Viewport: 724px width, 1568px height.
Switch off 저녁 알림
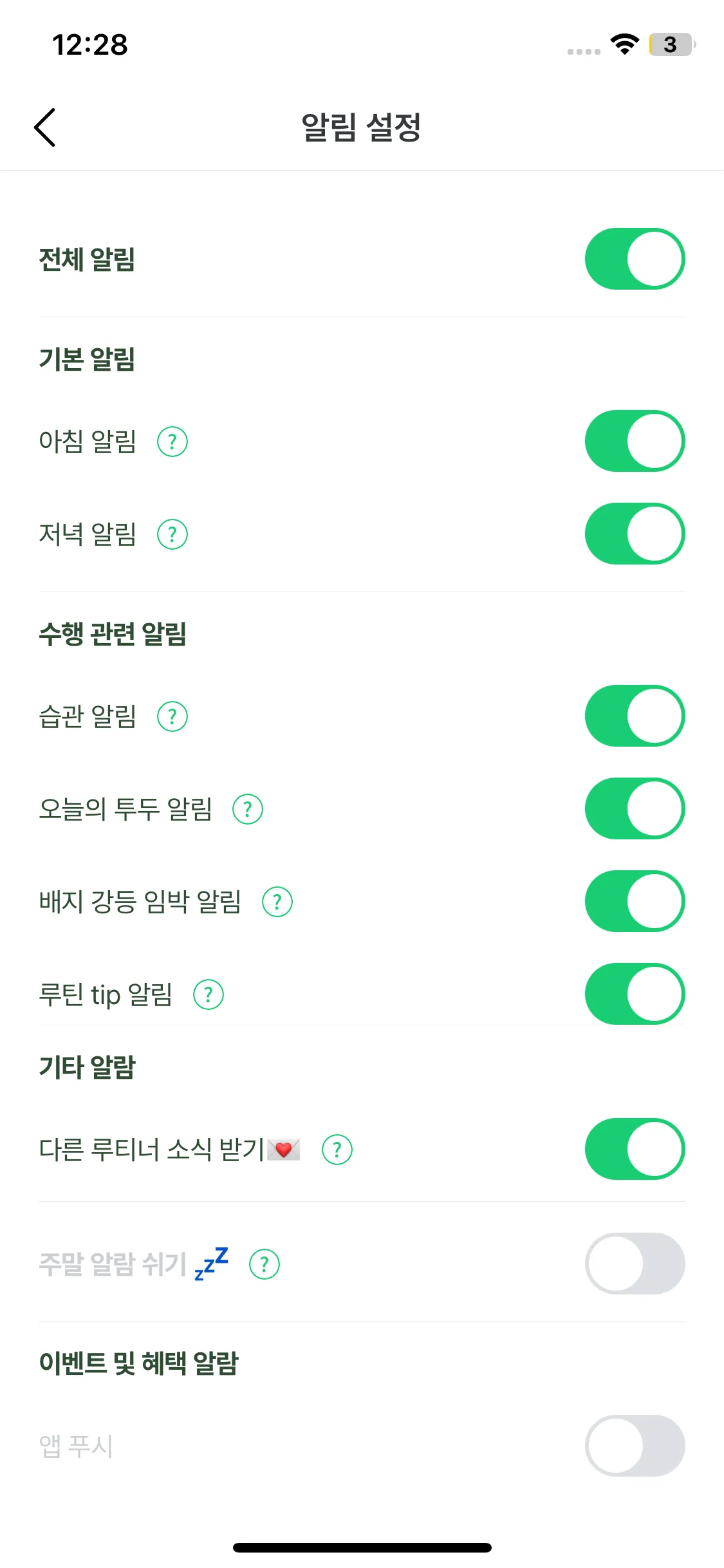(635, 534)
